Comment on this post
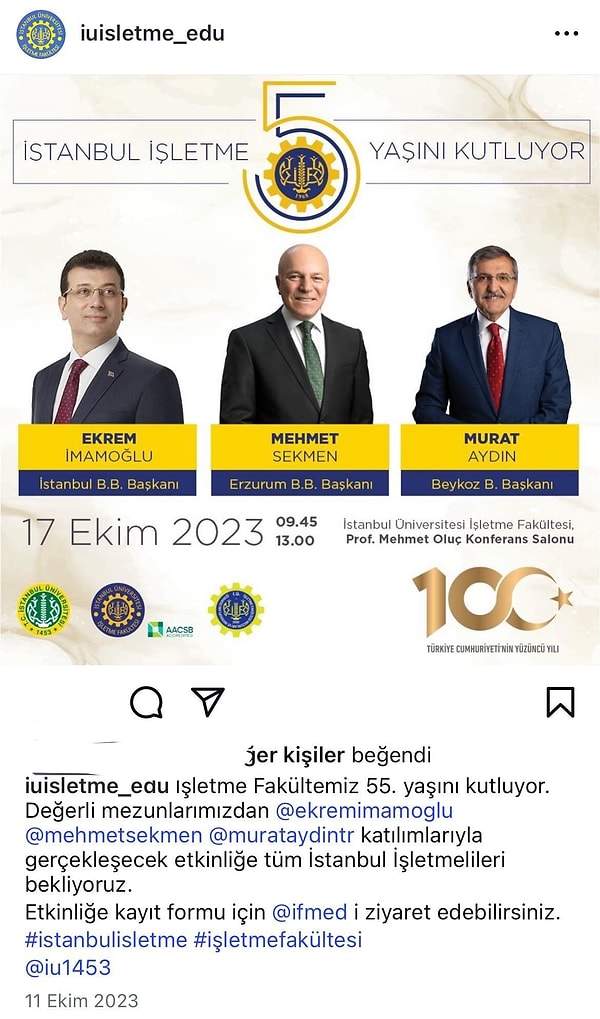The width and height of the screenshot is (600, 1019). [146, 702]
